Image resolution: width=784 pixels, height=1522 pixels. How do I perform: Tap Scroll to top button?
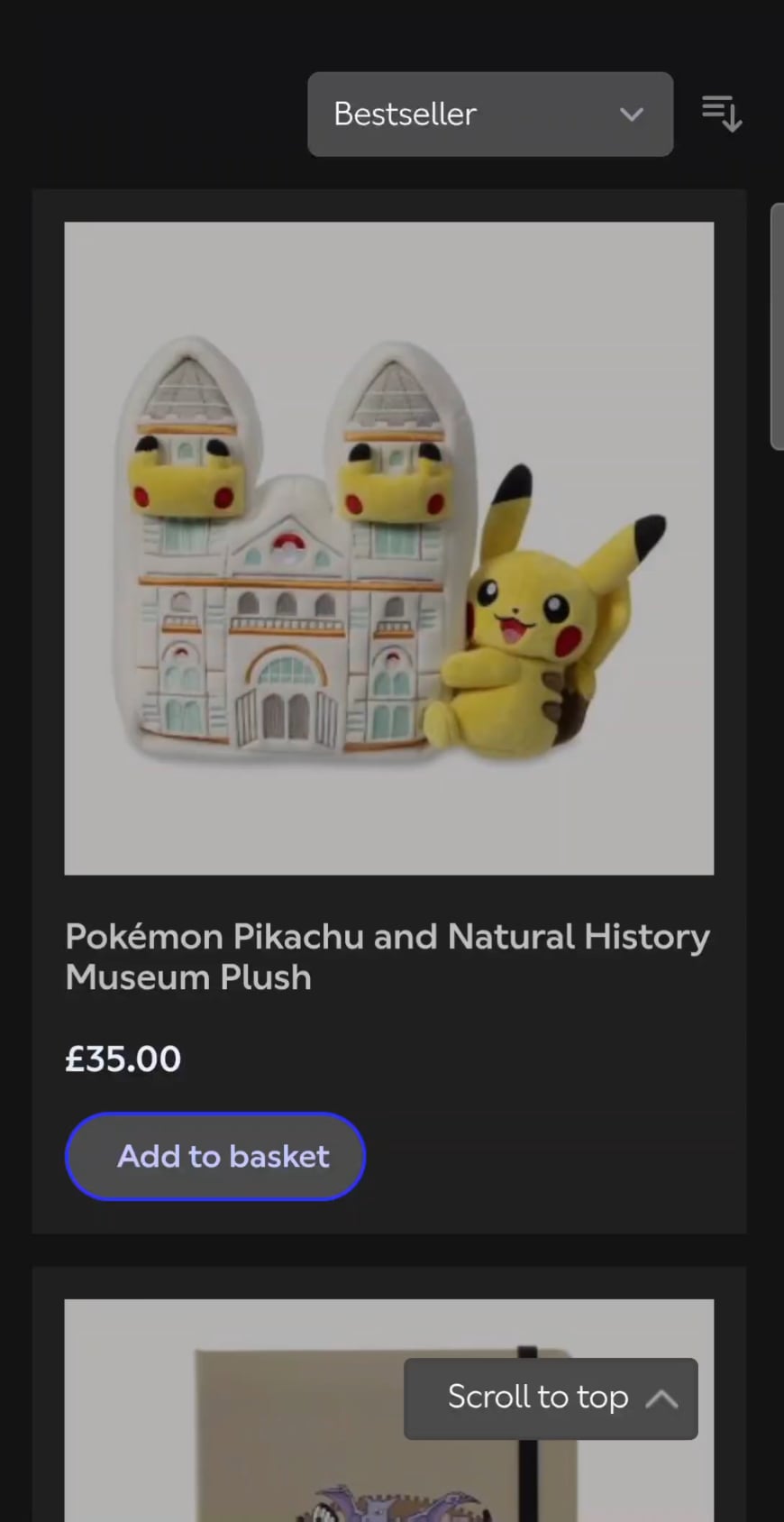click(551, 1398)
